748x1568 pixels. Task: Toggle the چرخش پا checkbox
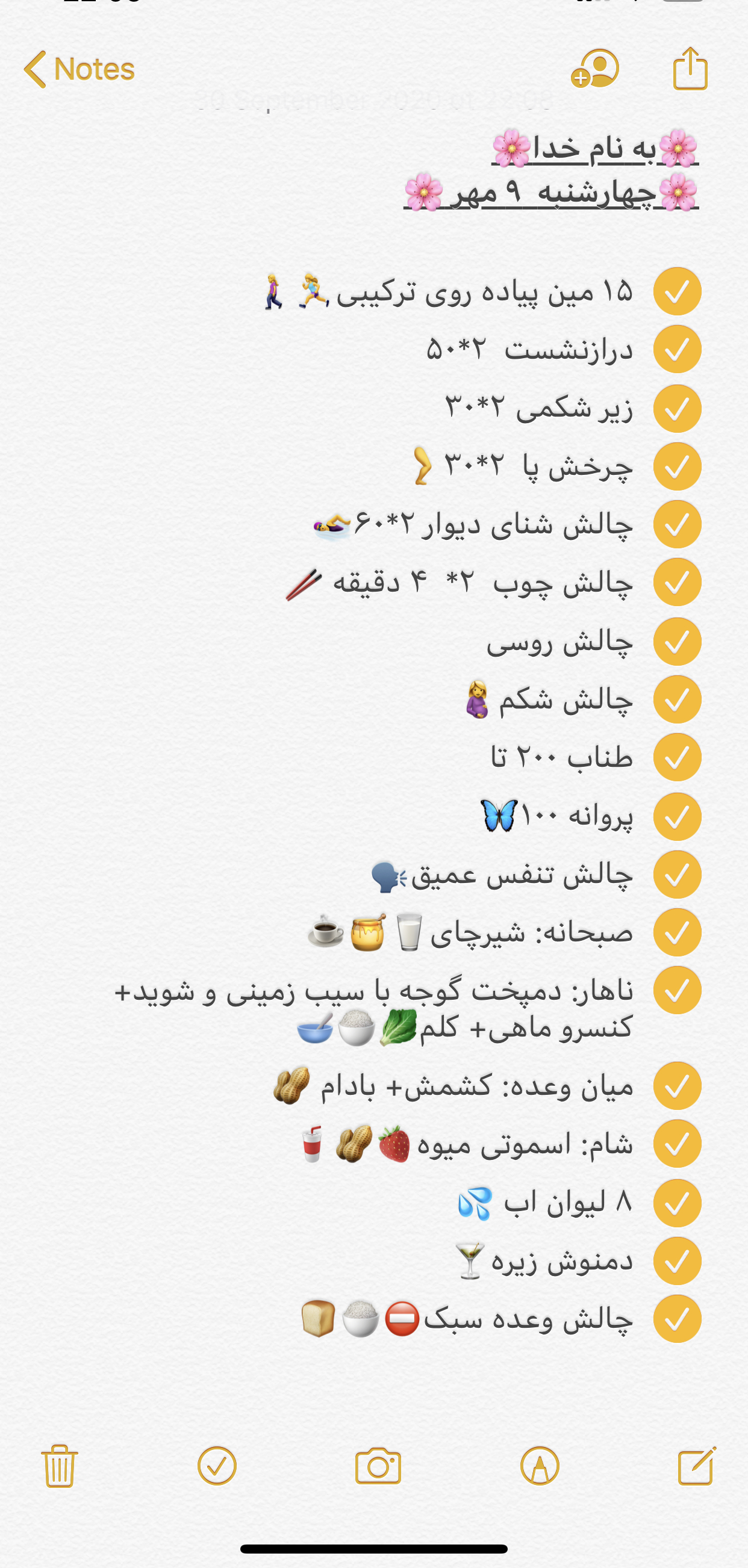677,466
